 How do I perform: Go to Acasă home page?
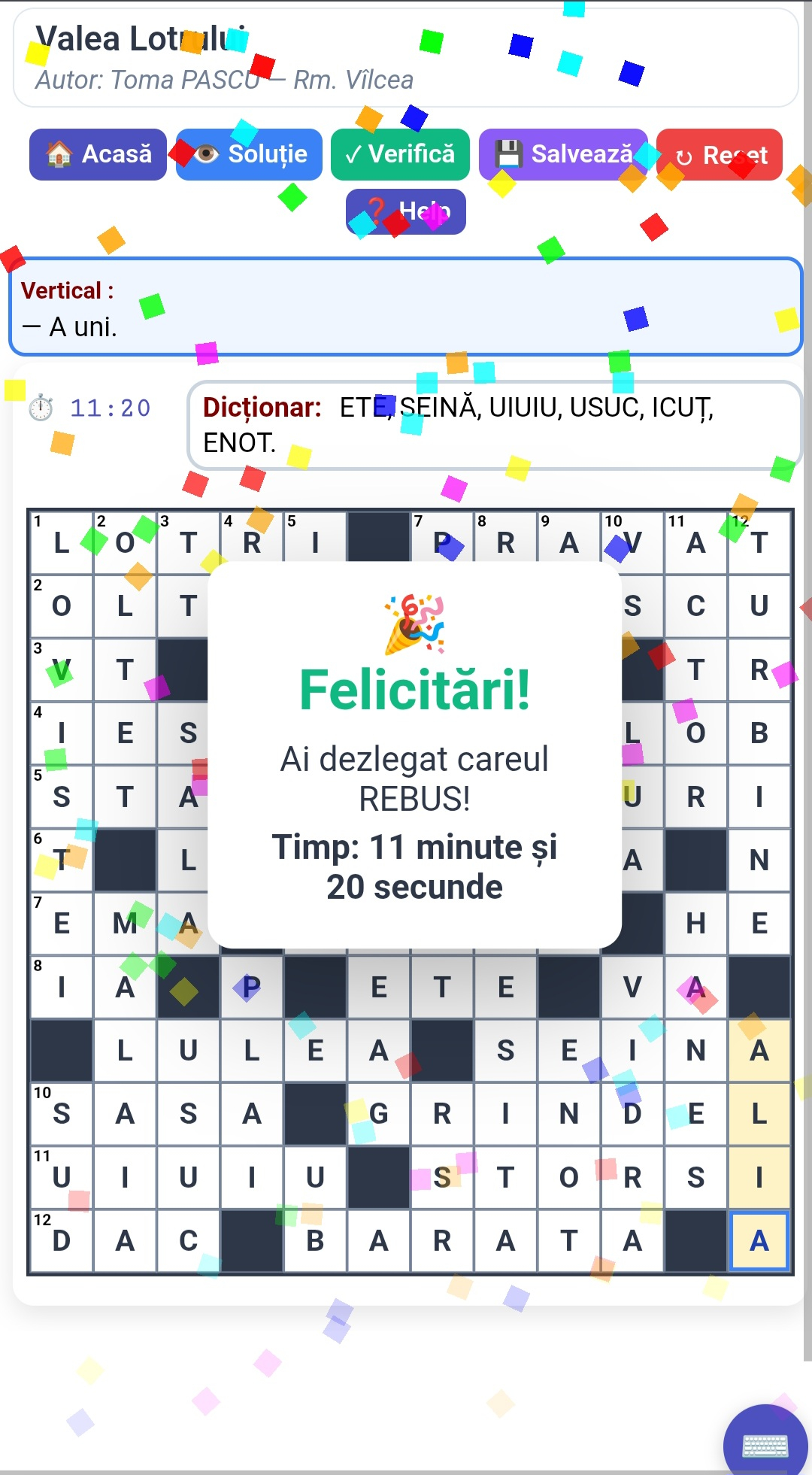coord(98,154)
